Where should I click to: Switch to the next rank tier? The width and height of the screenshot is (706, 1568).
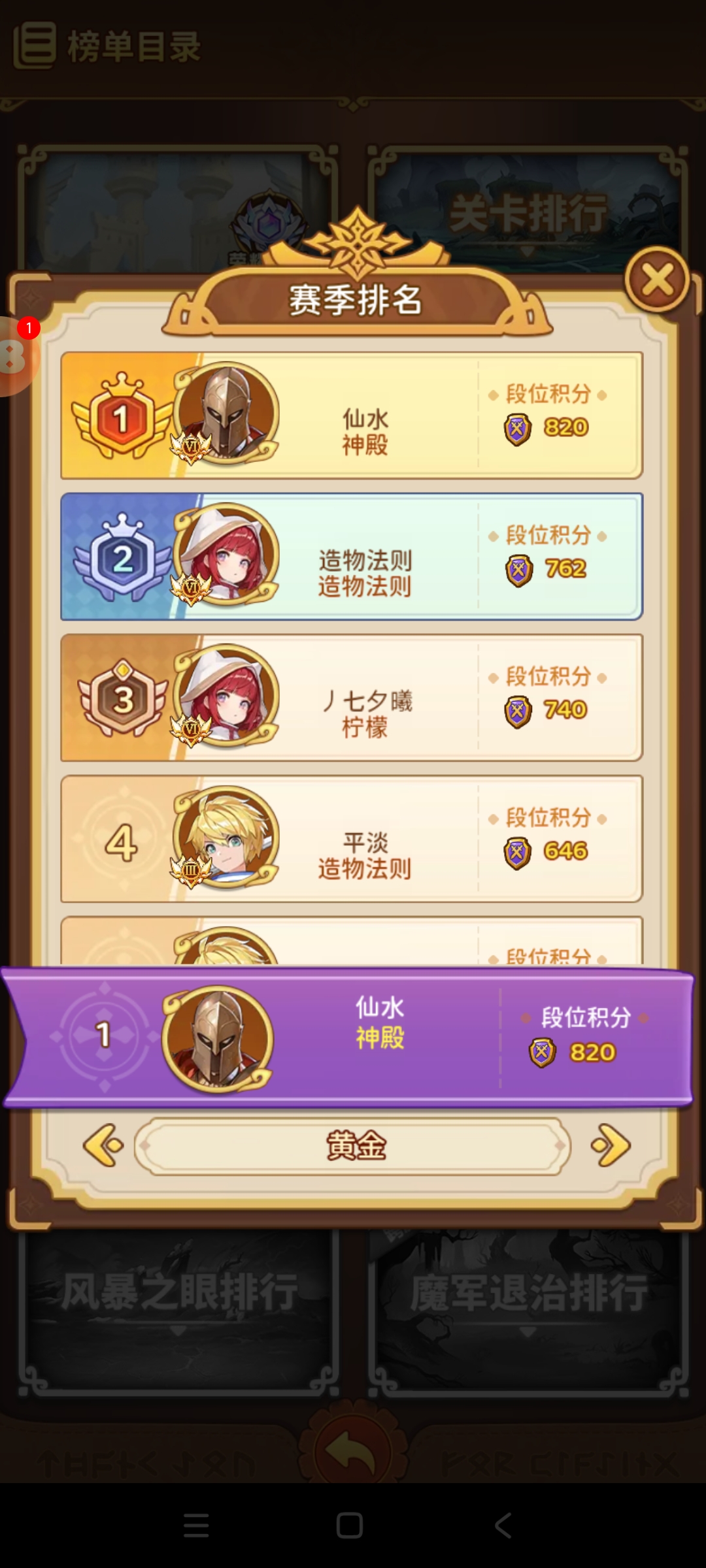(x=611, y=1145)
